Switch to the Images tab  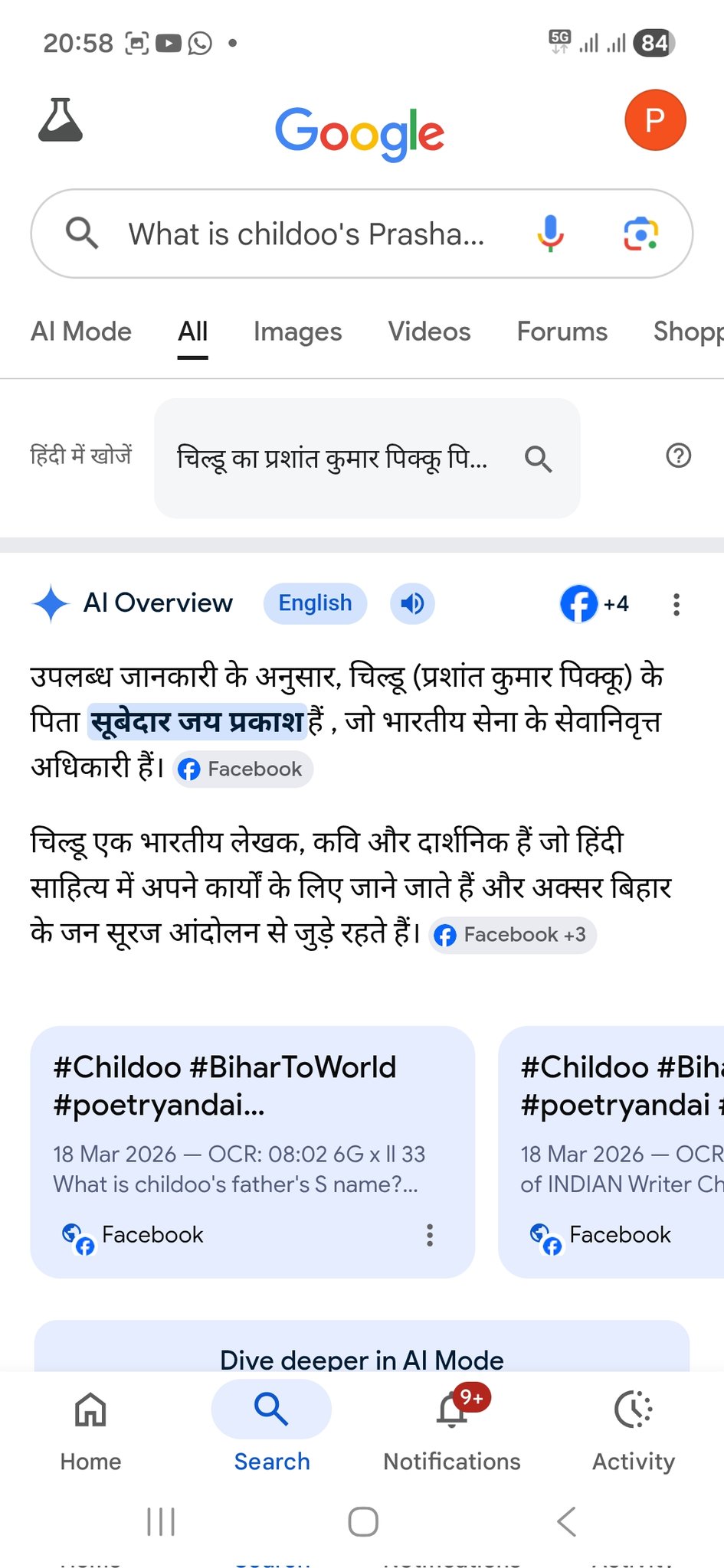[x=297, y=332]
